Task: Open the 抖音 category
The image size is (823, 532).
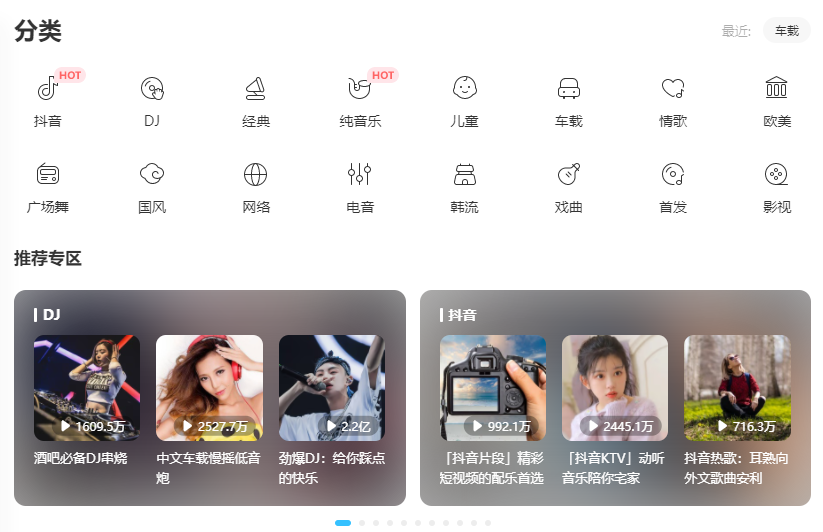Action: [47, 100]
